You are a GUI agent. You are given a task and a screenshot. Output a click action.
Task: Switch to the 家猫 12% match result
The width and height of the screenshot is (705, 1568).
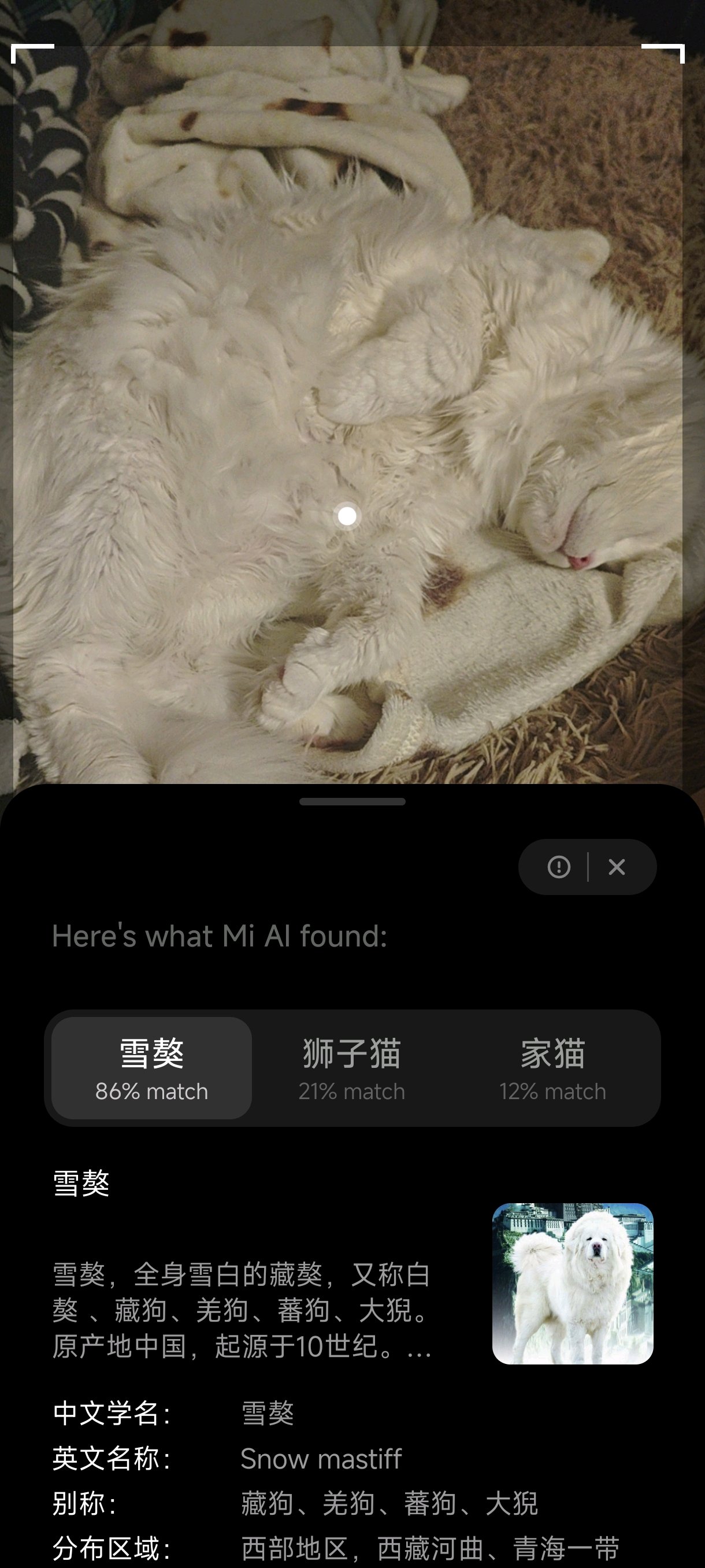pos(552,1068)
